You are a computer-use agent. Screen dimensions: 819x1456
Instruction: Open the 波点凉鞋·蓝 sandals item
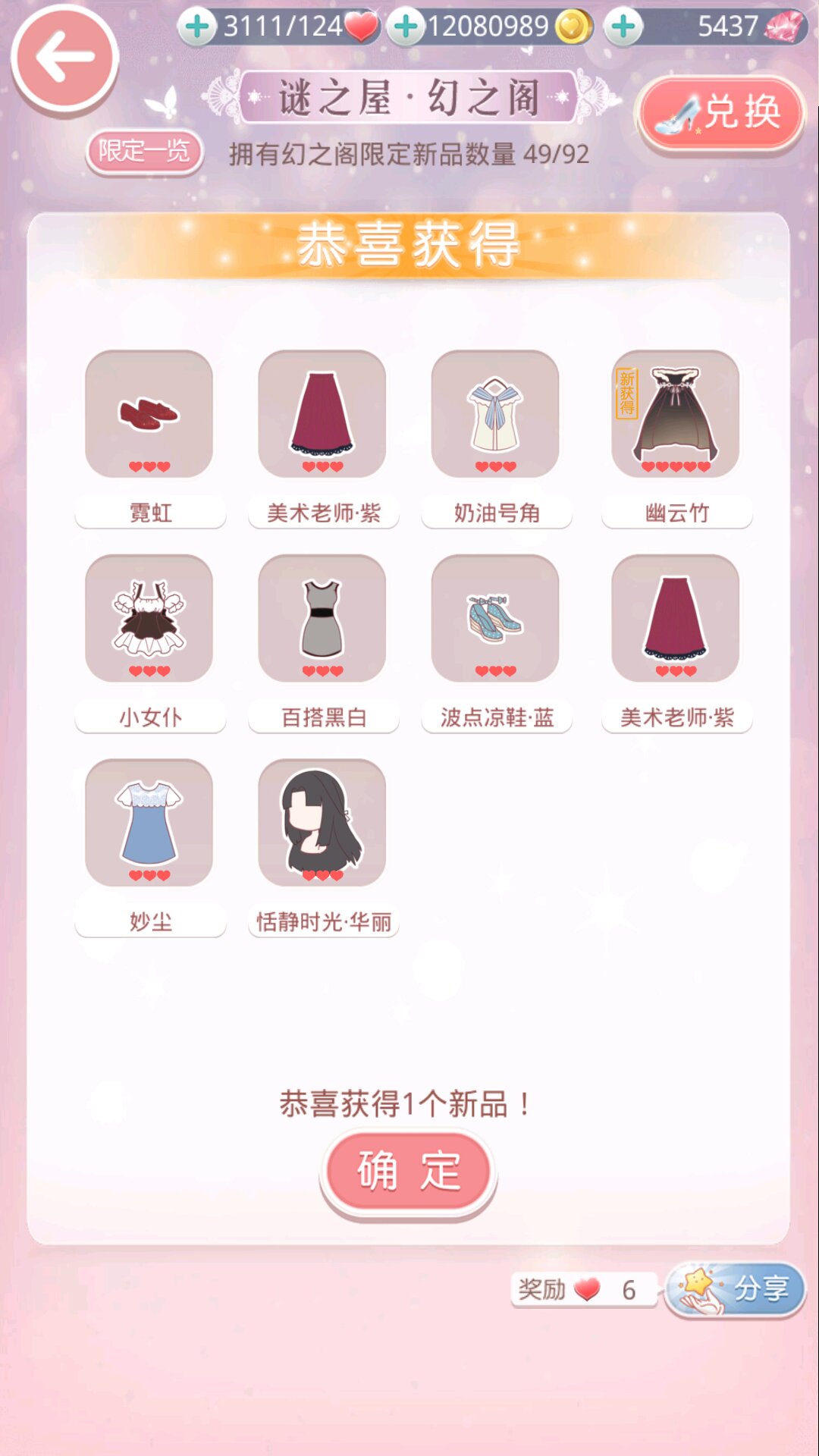pyautogui.click(x=495, y=619)
